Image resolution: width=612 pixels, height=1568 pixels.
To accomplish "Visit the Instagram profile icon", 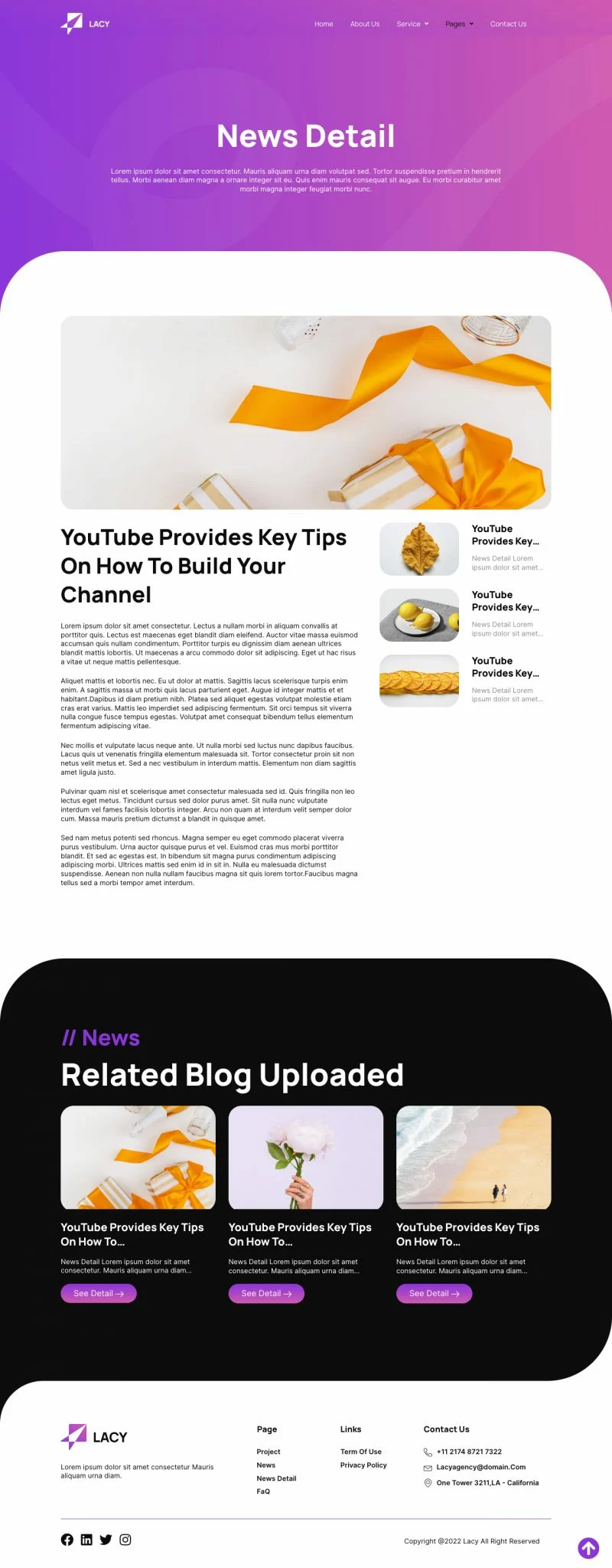I will [125, 1540].
